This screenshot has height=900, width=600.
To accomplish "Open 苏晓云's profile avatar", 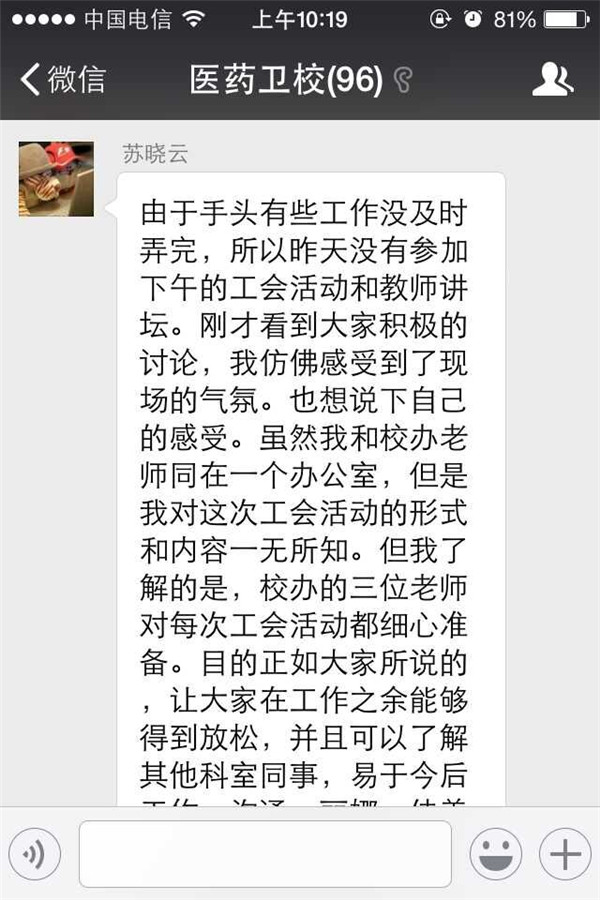I will point(56,179).
